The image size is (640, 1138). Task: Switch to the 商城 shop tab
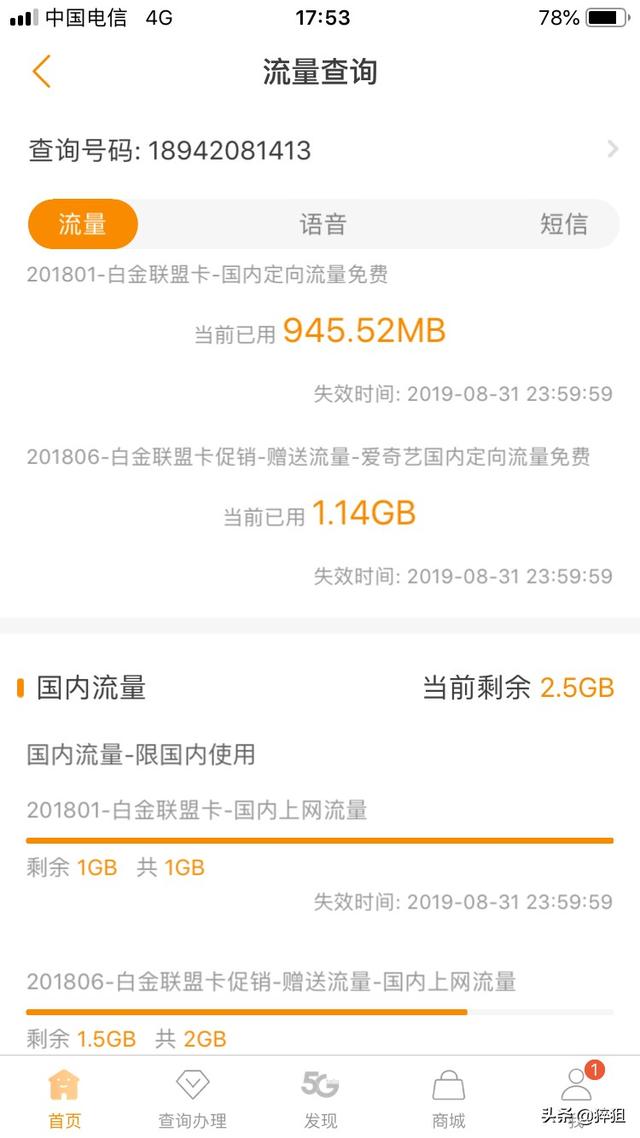coord(448,1097)
